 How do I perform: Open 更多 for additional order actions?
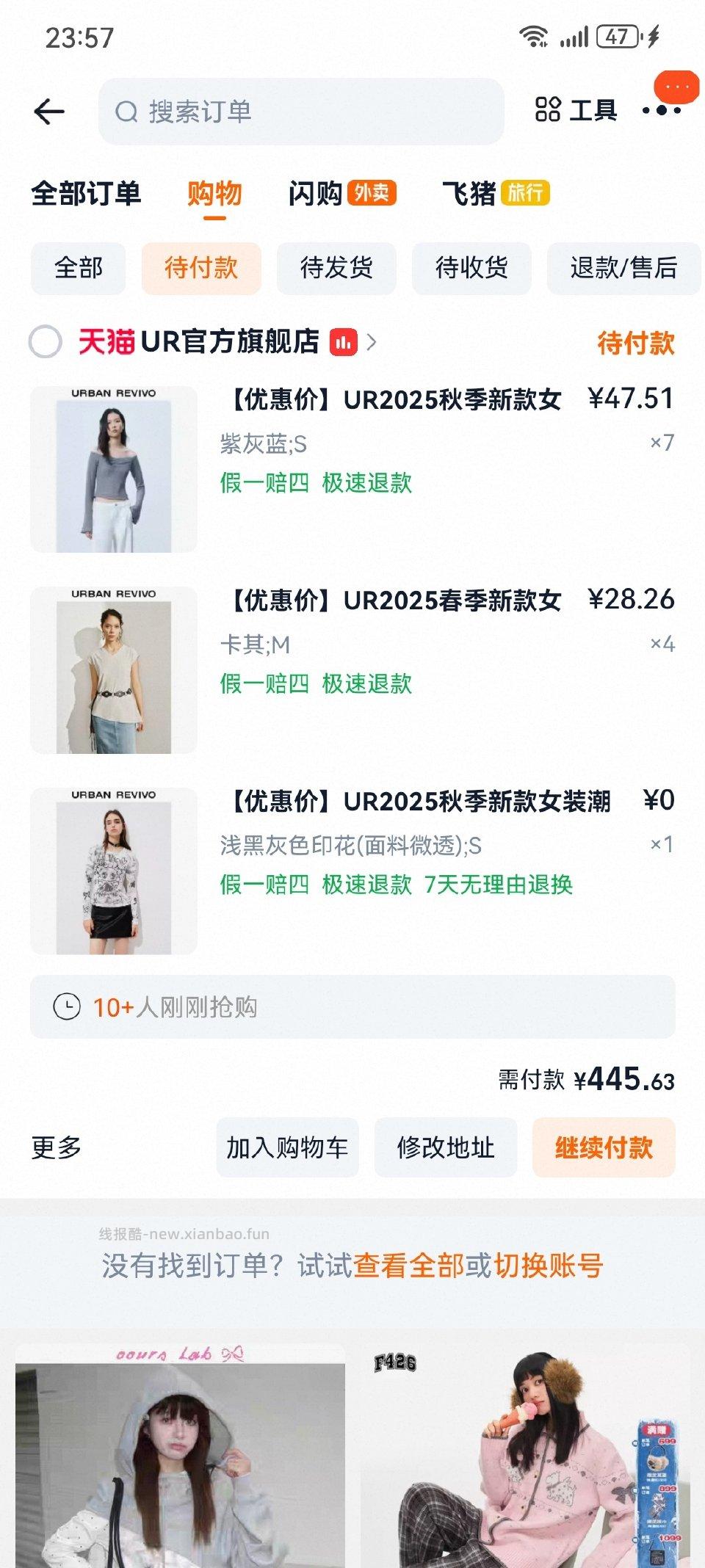coord(57,1147)
